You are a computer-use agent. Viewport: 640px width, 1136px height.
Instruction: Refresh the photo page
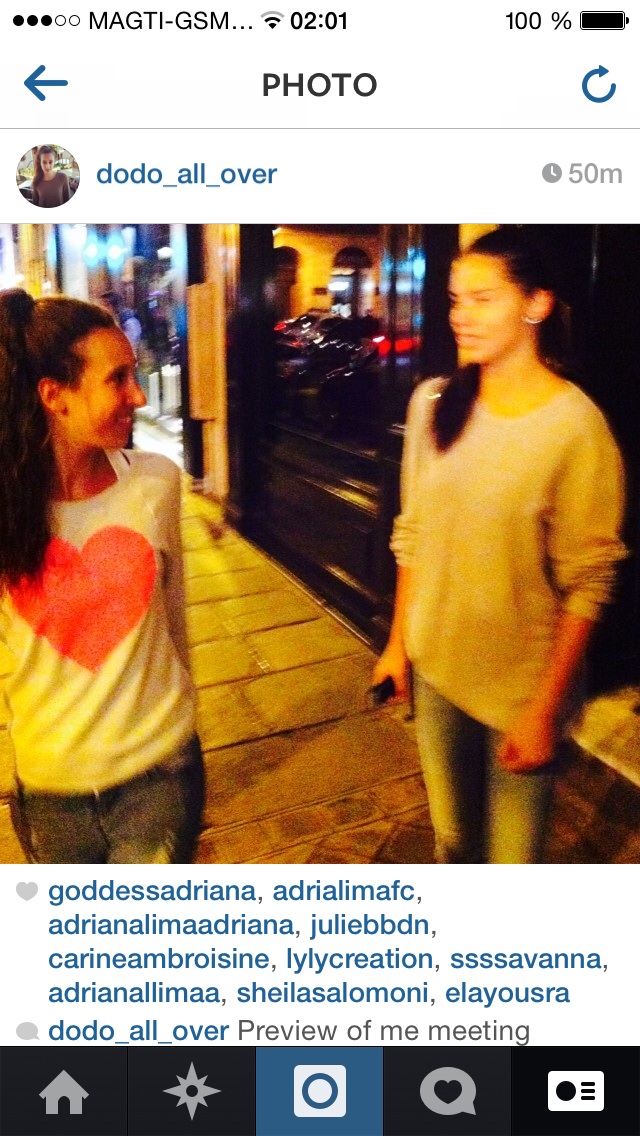click(x=599, y=84)
